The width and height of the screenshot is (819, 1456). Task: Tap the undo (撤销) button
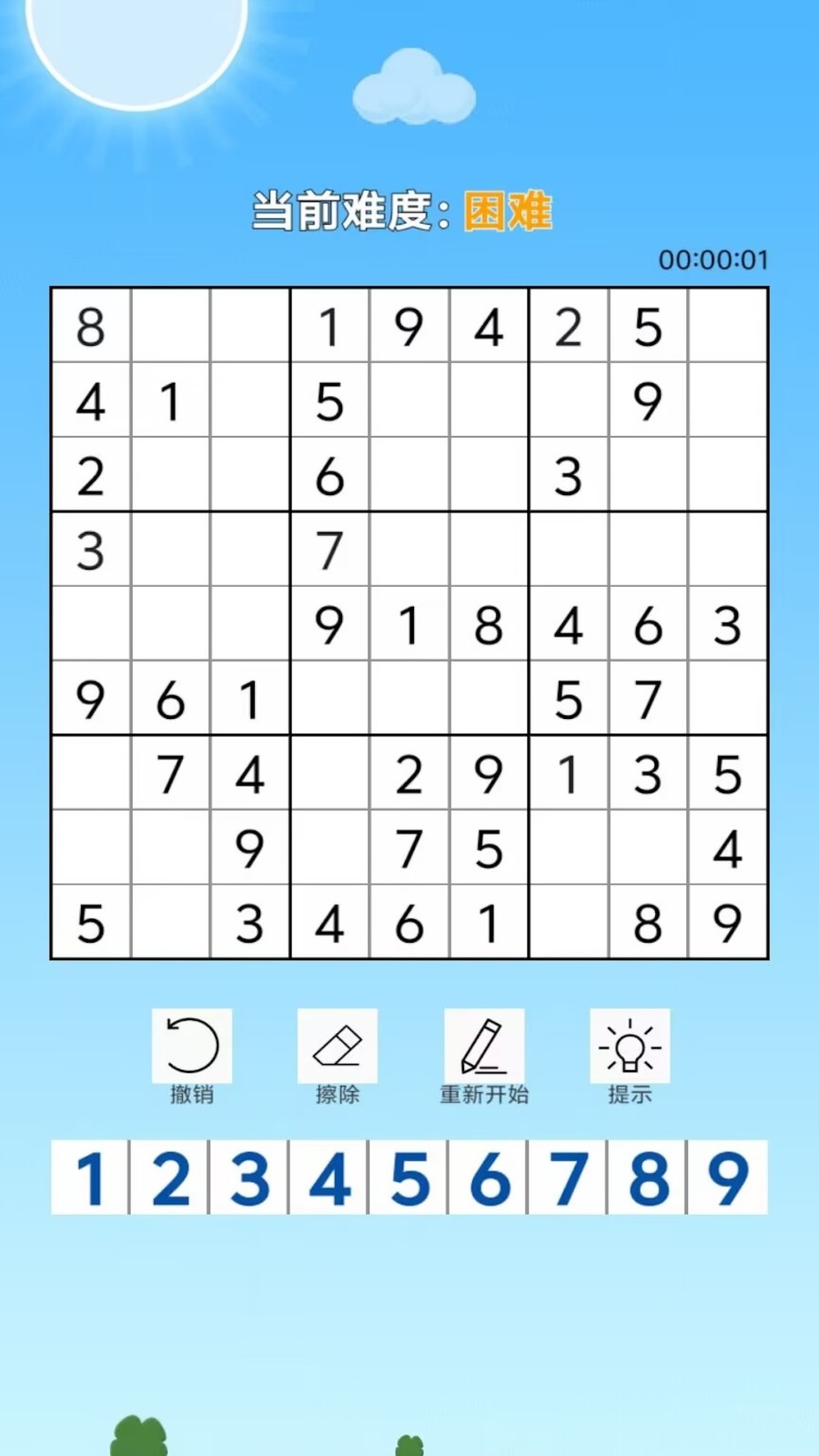191,1056
